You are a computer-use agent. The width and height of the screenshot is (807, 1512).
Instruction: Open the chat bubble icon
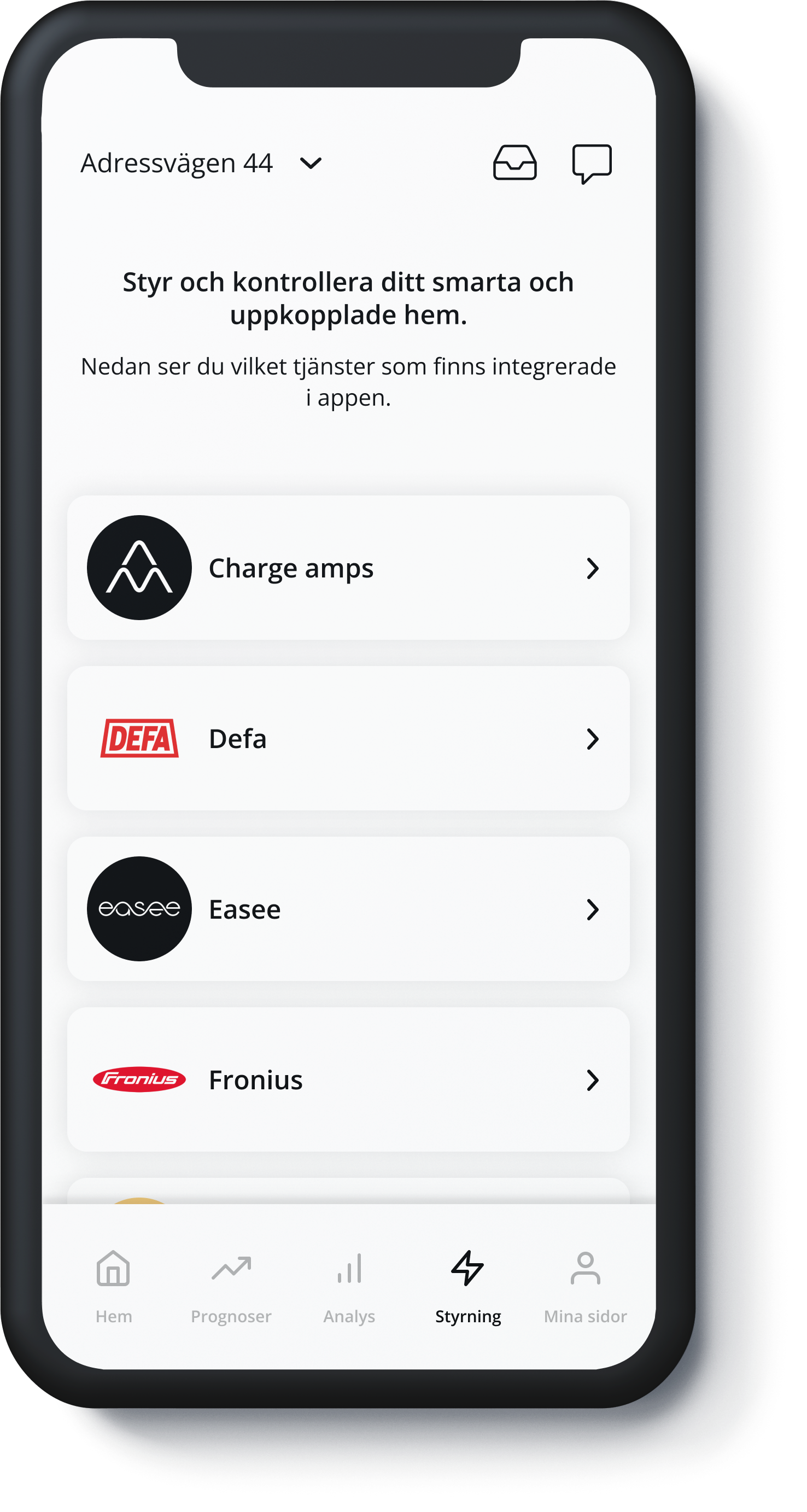click(x=592, y=163)
